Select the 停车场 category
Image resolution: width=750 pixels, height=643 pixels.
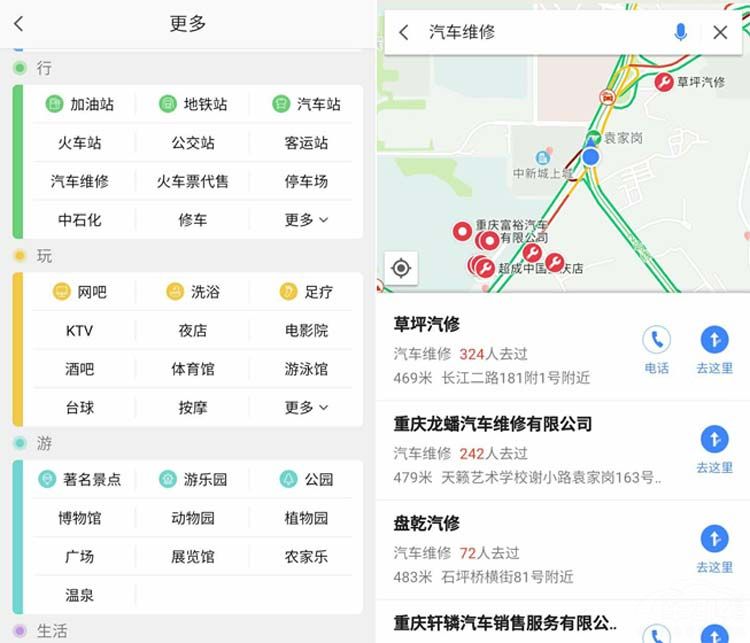(306, 181)
